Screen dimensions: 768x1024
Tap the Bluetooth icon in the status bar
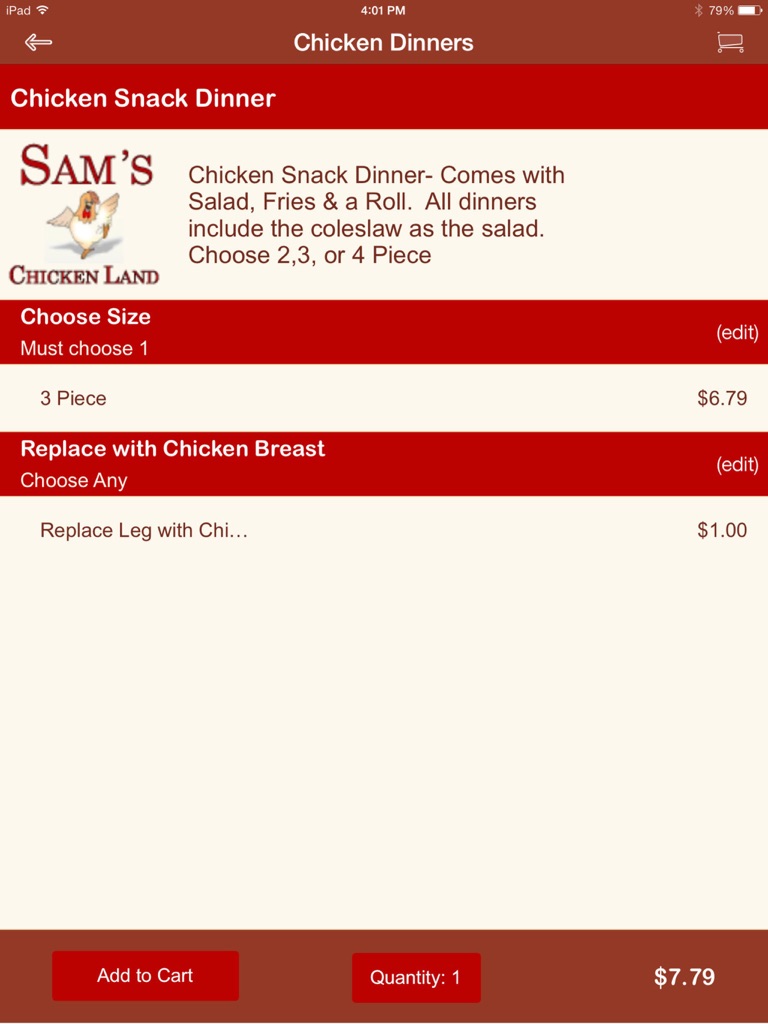tap(698, 11)
